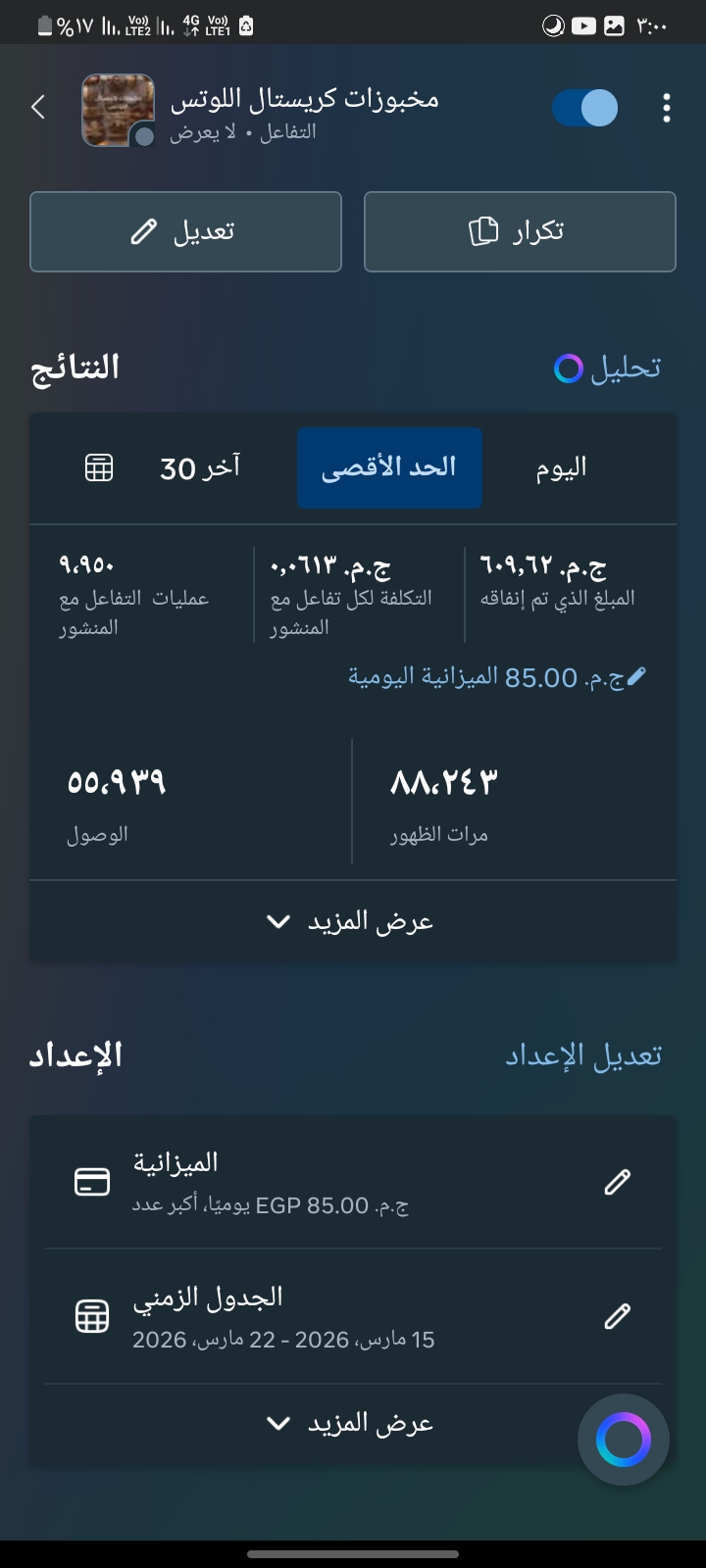This screenshot has height=1568, width=706.
Task: Open the three-dot overflow menu
Action: click(667, 108)
